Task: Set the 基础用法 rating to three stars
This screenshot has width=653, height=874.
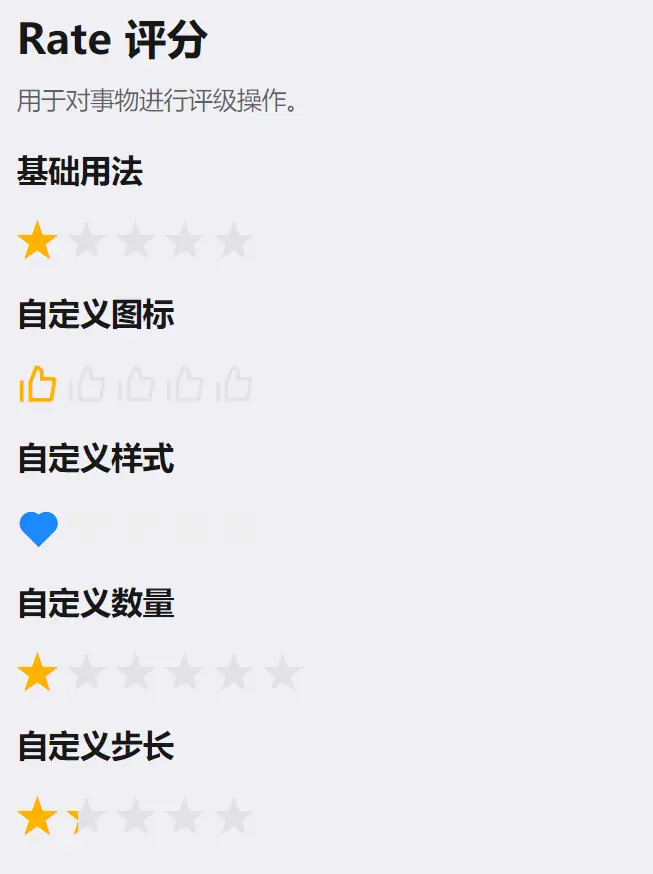Action: pos(136,241)
